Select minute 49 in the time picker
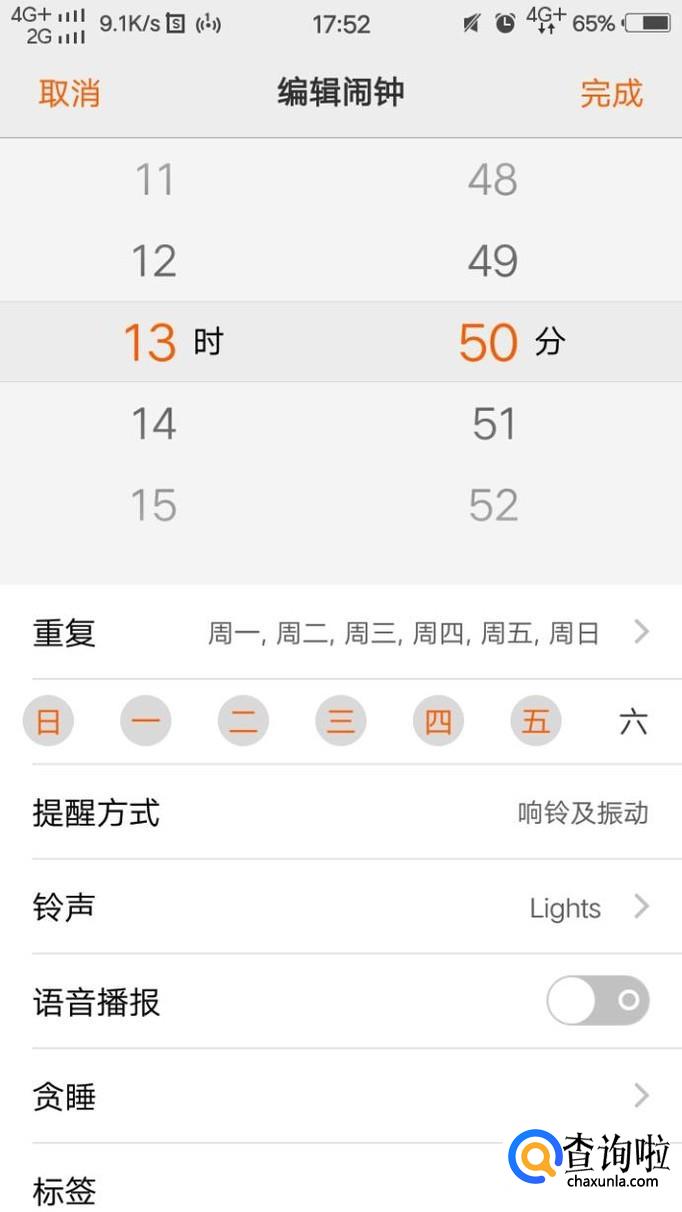This screenshot has height=1212, width=682. tap(493, 261)
